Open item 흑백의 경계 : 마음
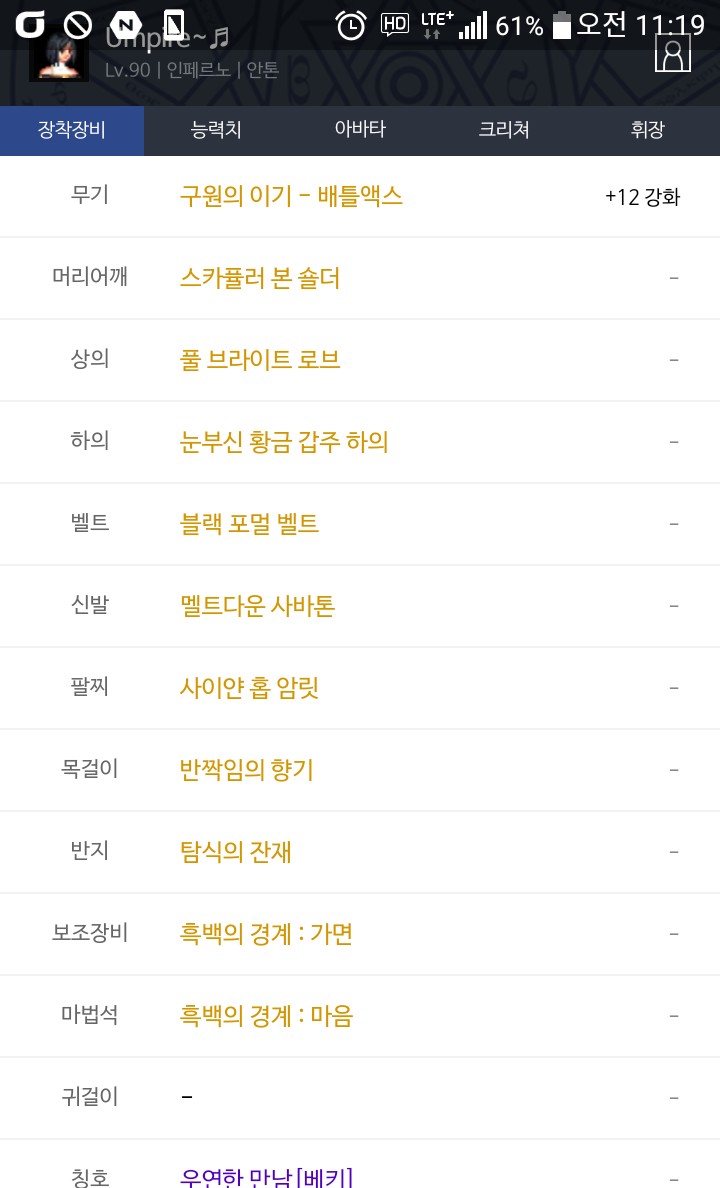This screenshot has width=720, height=1188. pos(266,1015)
